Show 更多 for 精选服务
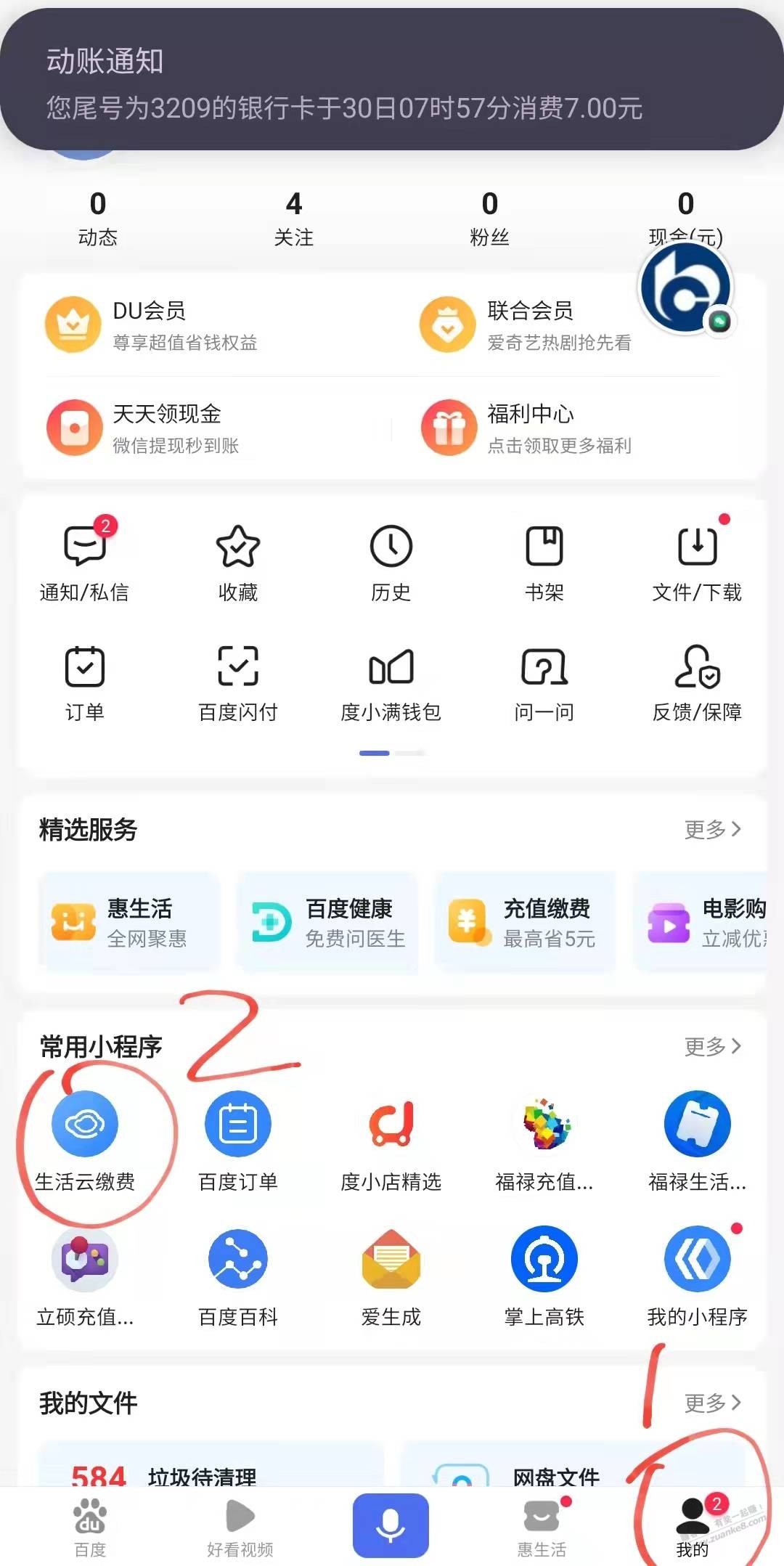 click(712, 829)
